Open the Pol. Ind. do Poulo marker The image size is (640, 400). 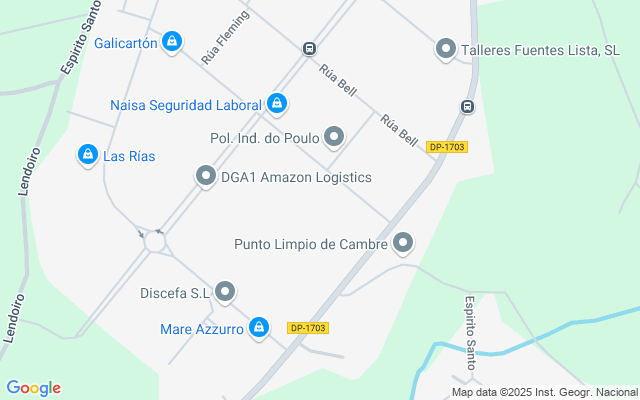pyautogui.click(x=334, y=136)
